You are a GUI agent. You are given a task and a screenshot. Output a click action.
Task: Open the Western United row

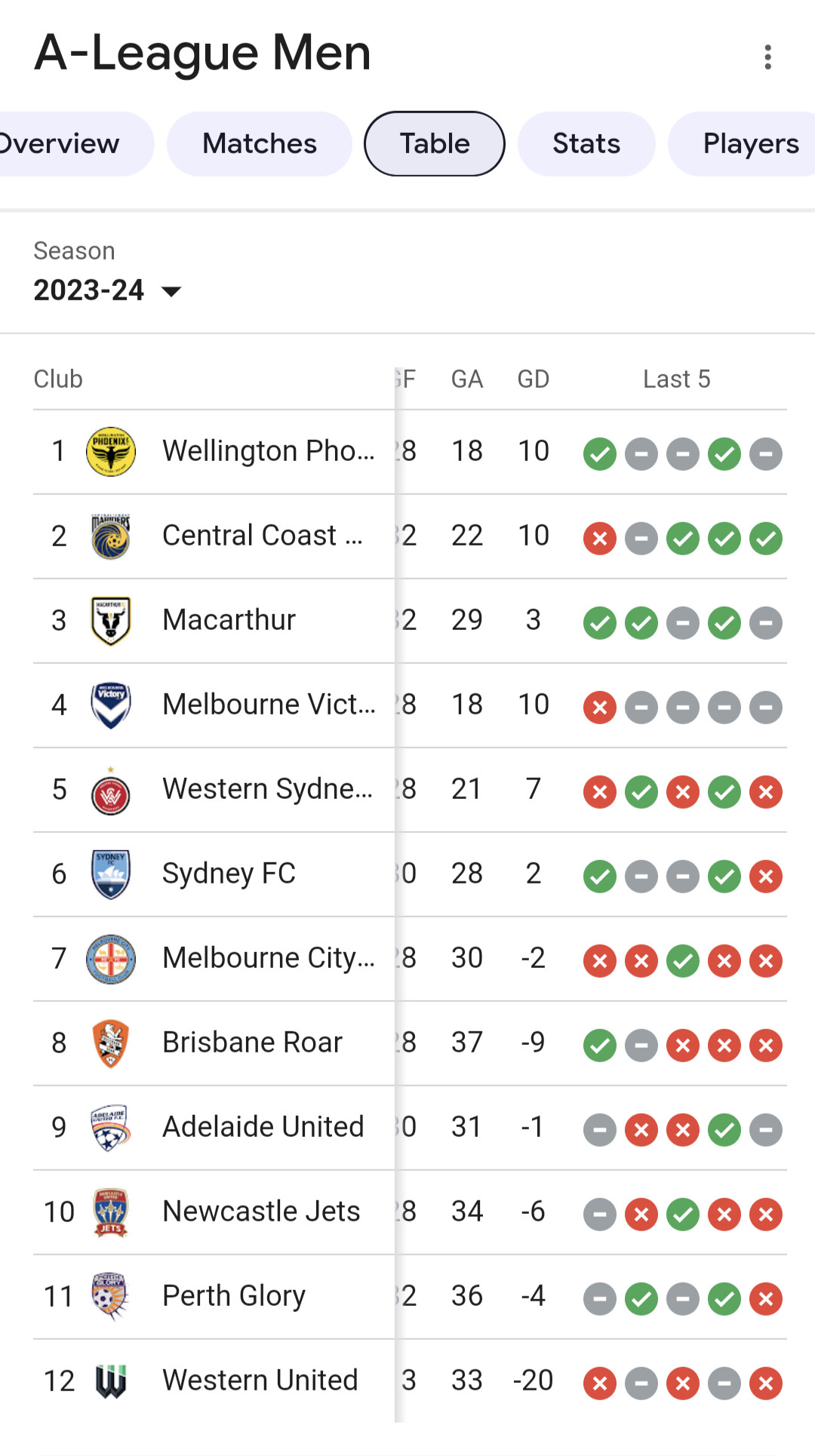click(x=410, y=1382)
